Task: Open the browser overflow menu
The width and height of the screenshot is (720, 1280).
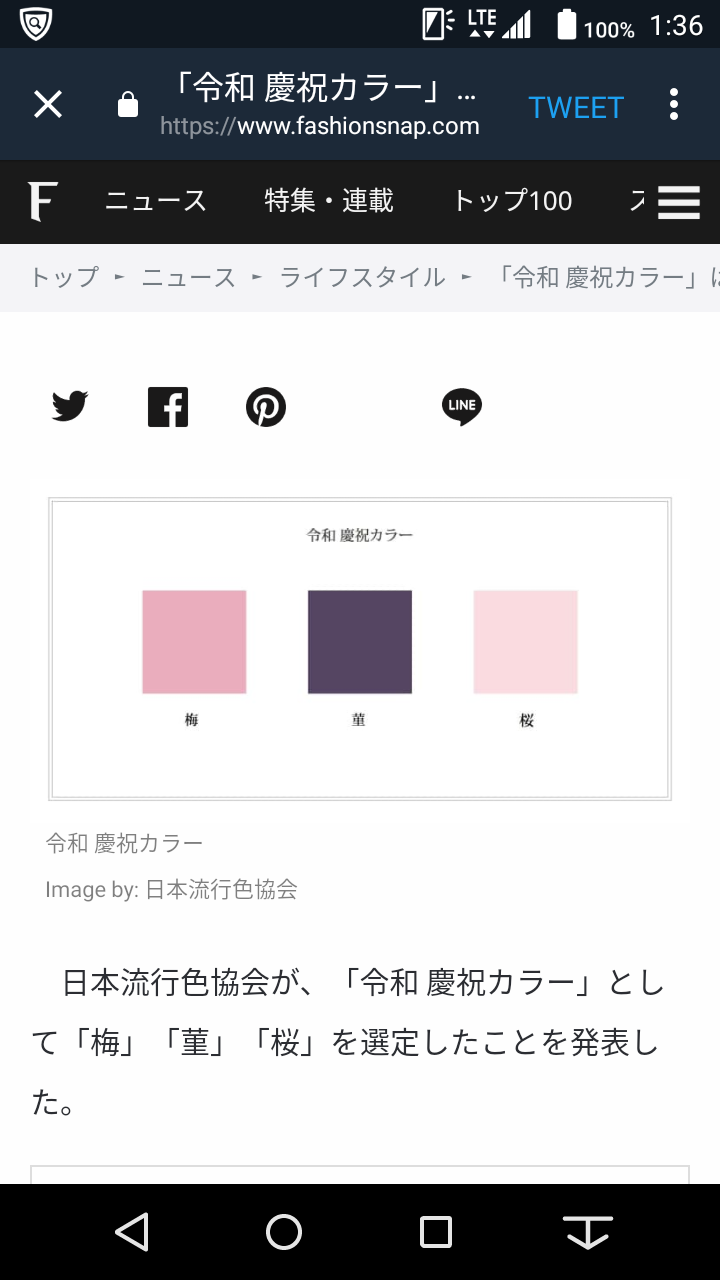Action: pyautogui.click(x=674, y=104)
